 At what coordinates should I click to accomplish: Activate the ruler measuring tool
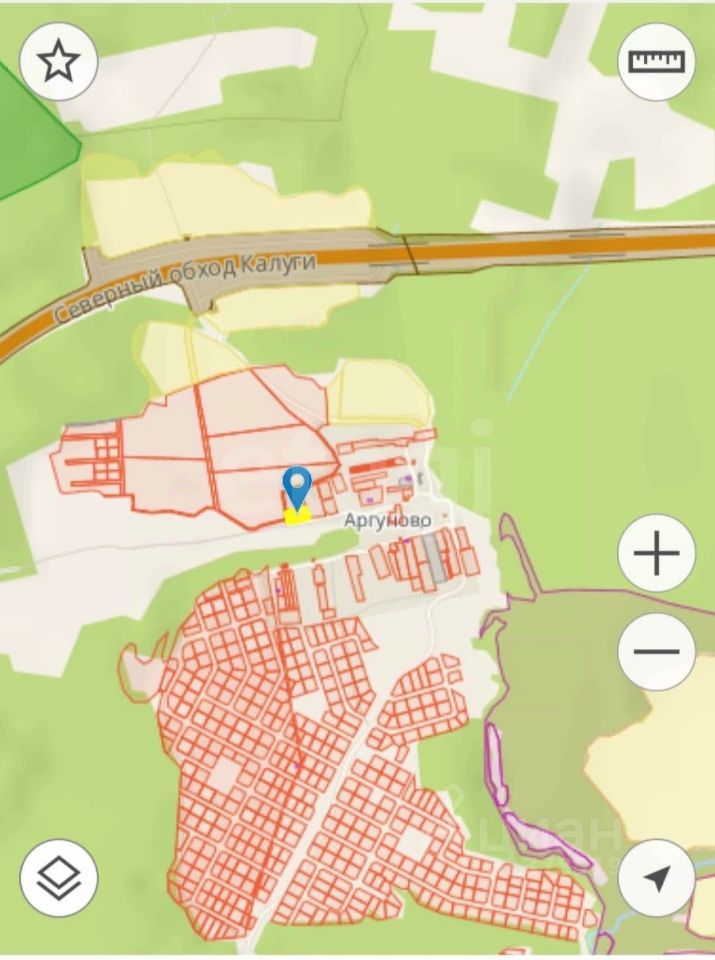tap(656, 62)
